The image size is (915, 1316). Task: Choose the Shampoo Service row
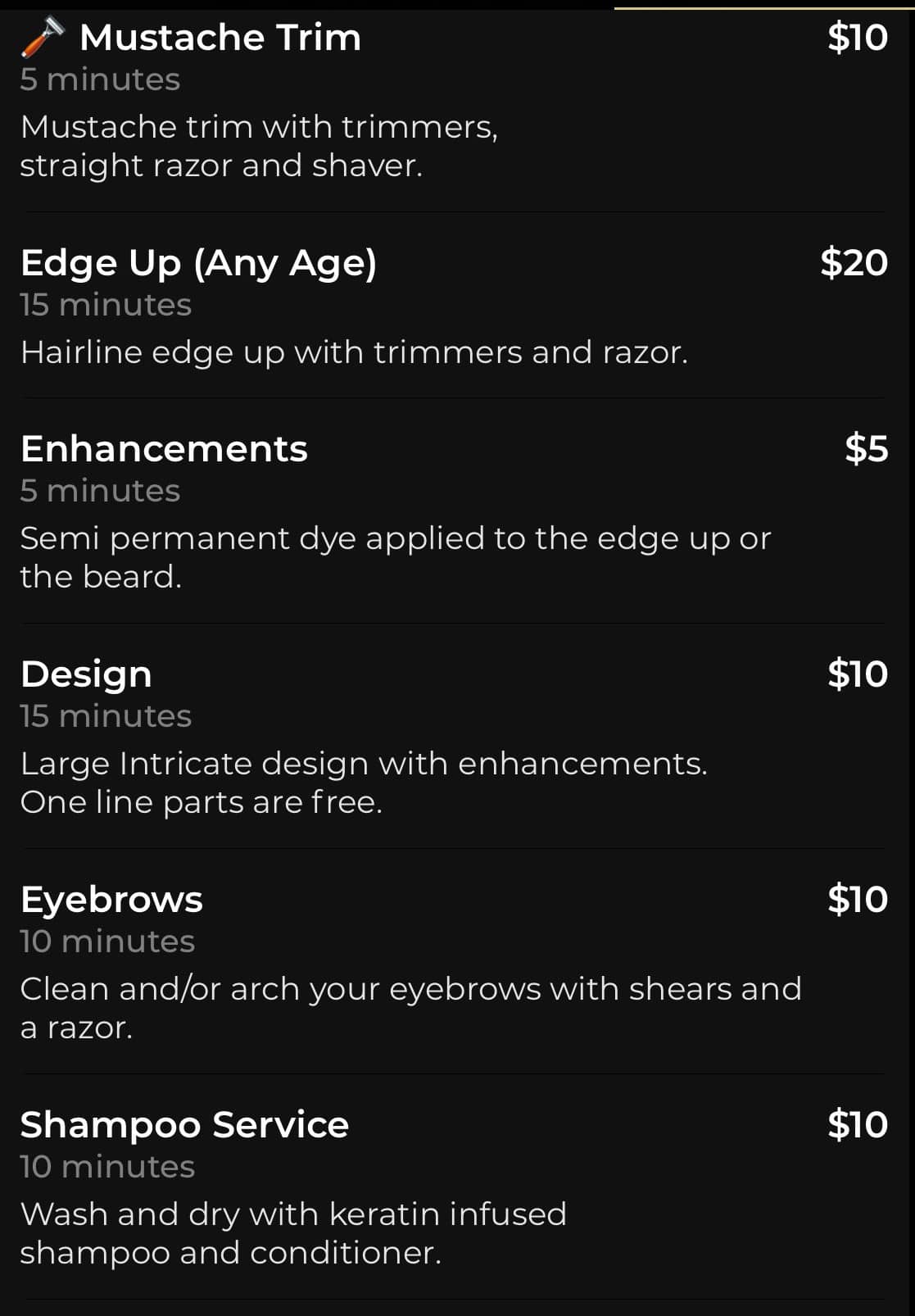pyautogui.click(x=184, y=1125)
